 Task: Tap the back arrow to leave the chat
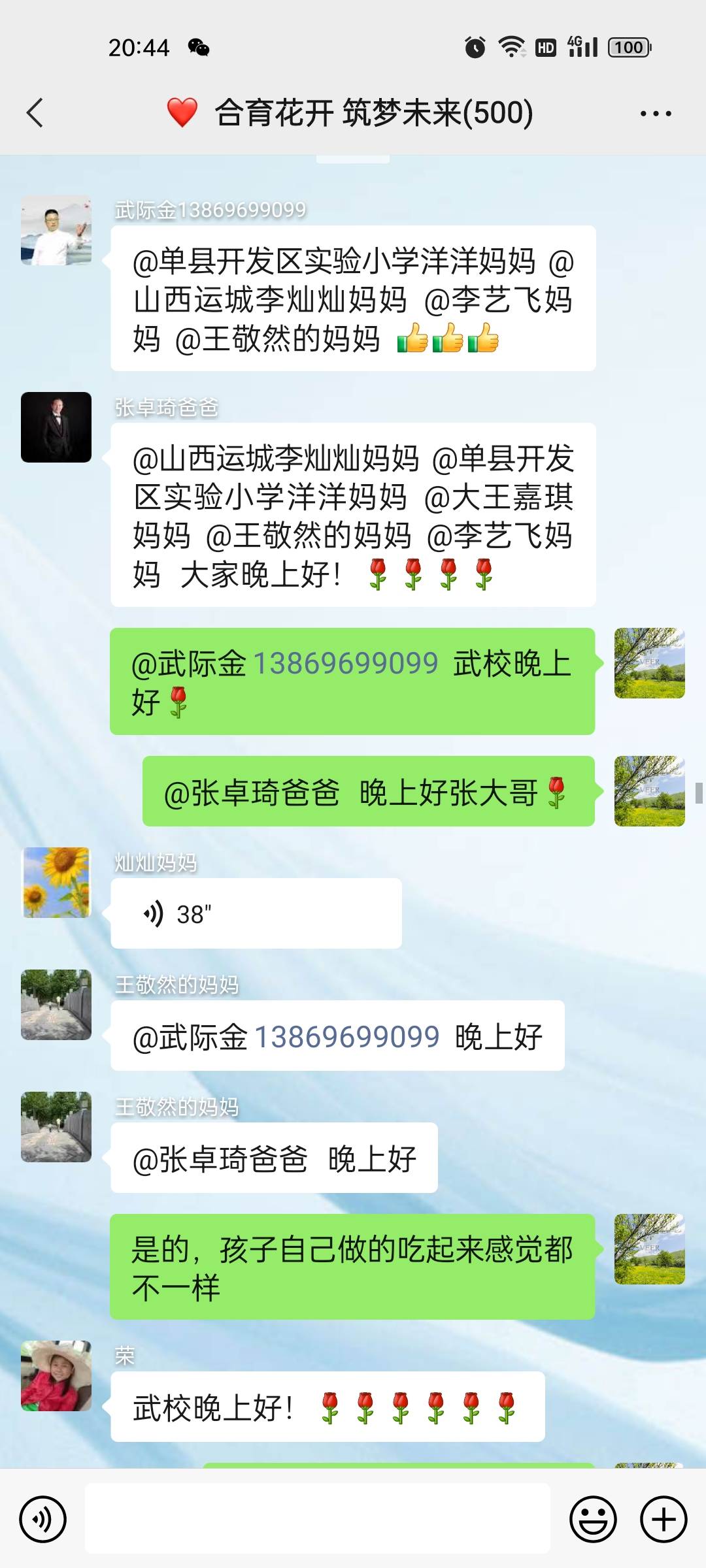click(36, 112)
